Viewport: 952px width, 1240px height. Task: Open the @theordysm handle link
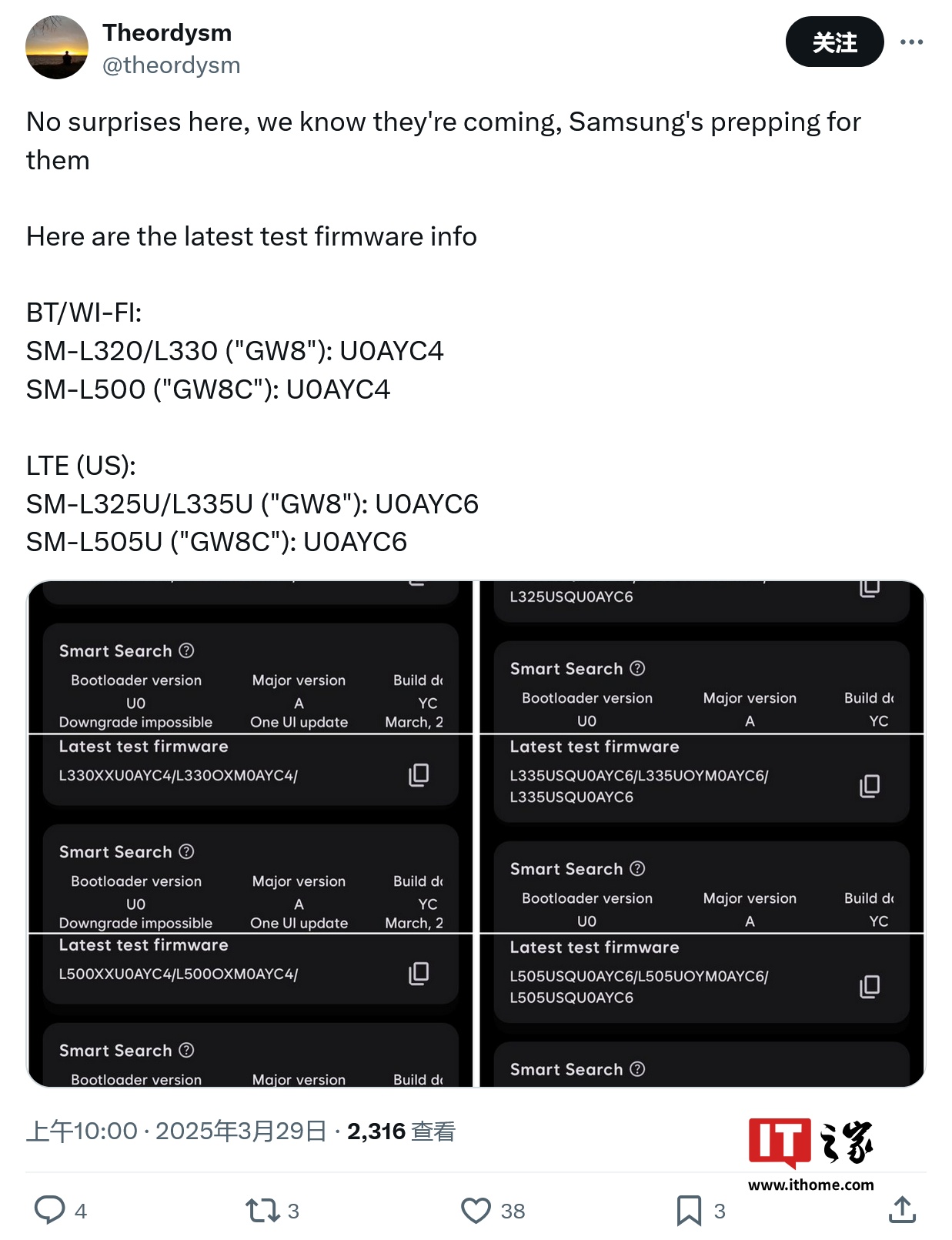[172, 65]
